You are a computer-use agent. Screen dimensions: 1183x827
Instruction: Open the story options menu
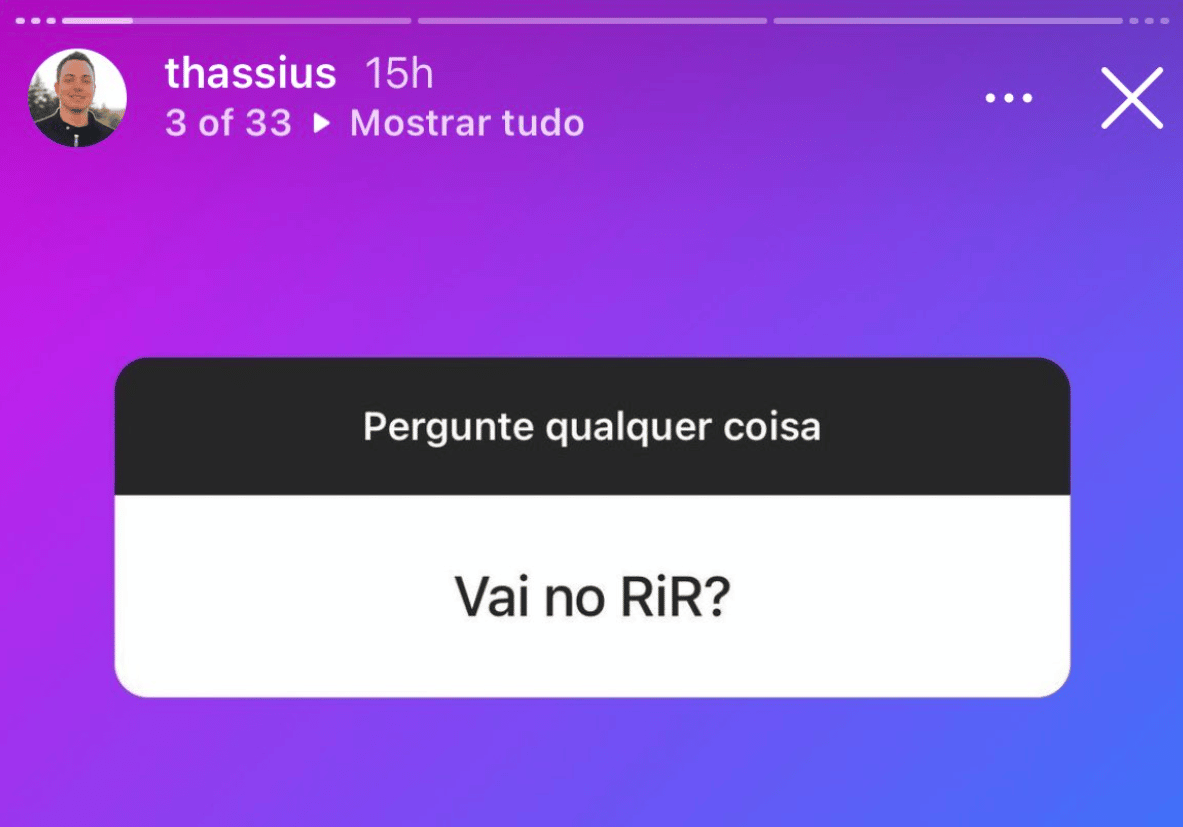pyautogui.click(x=1008, y=98)
